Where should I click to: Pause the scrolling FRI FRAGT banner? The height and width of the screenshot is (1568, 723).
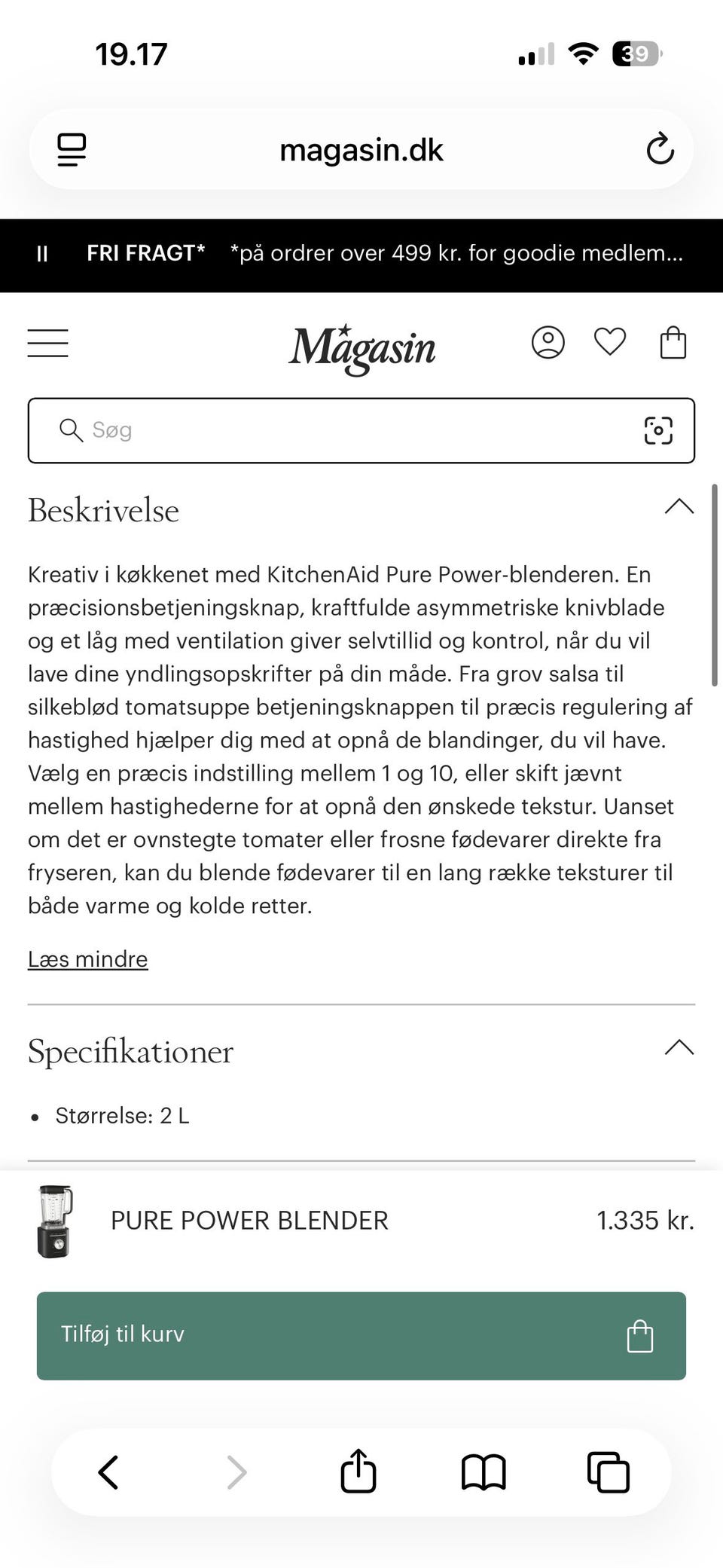click(42, 255)
